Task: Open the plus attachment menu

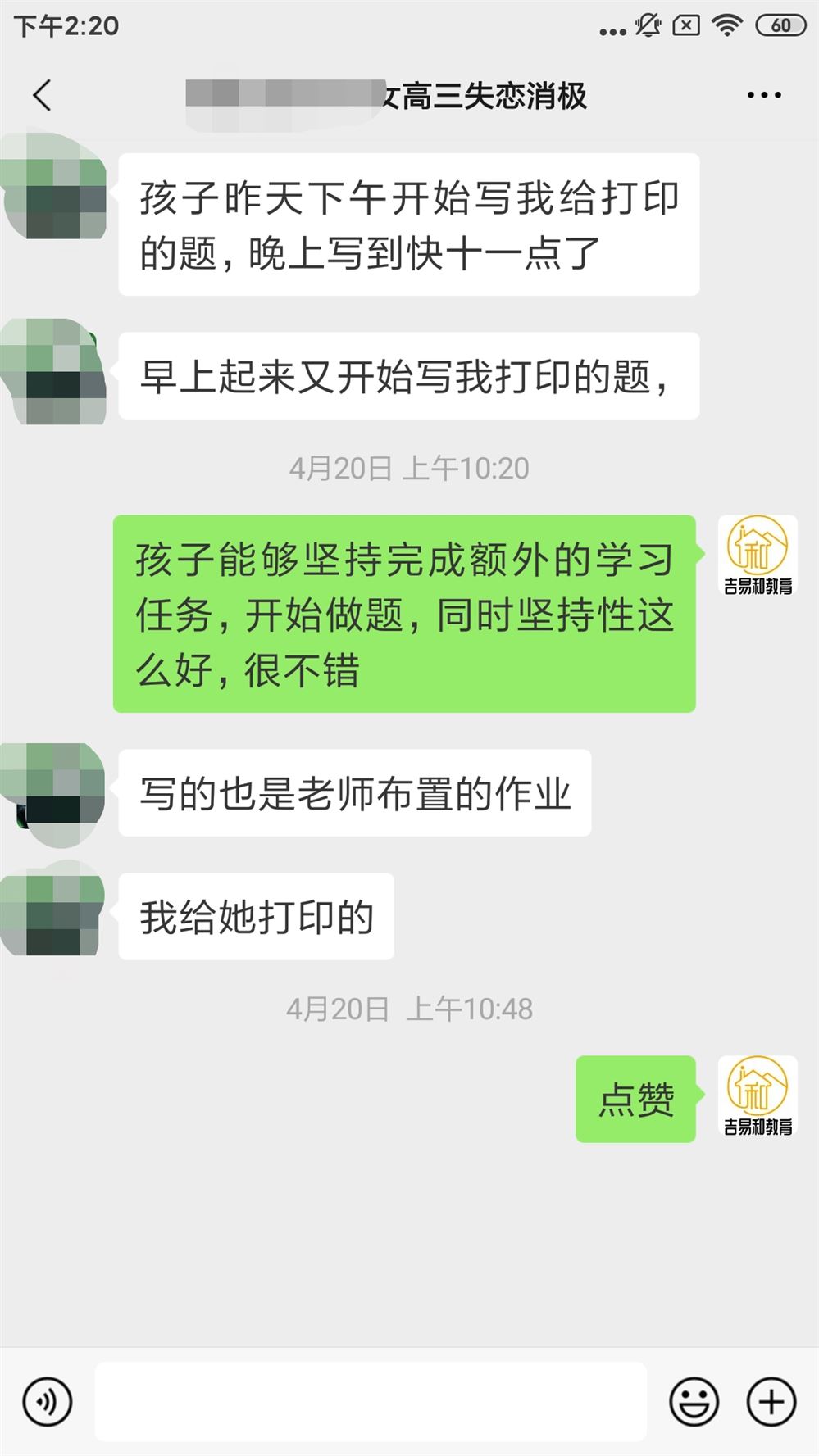Action: (x=771, y=1402)
